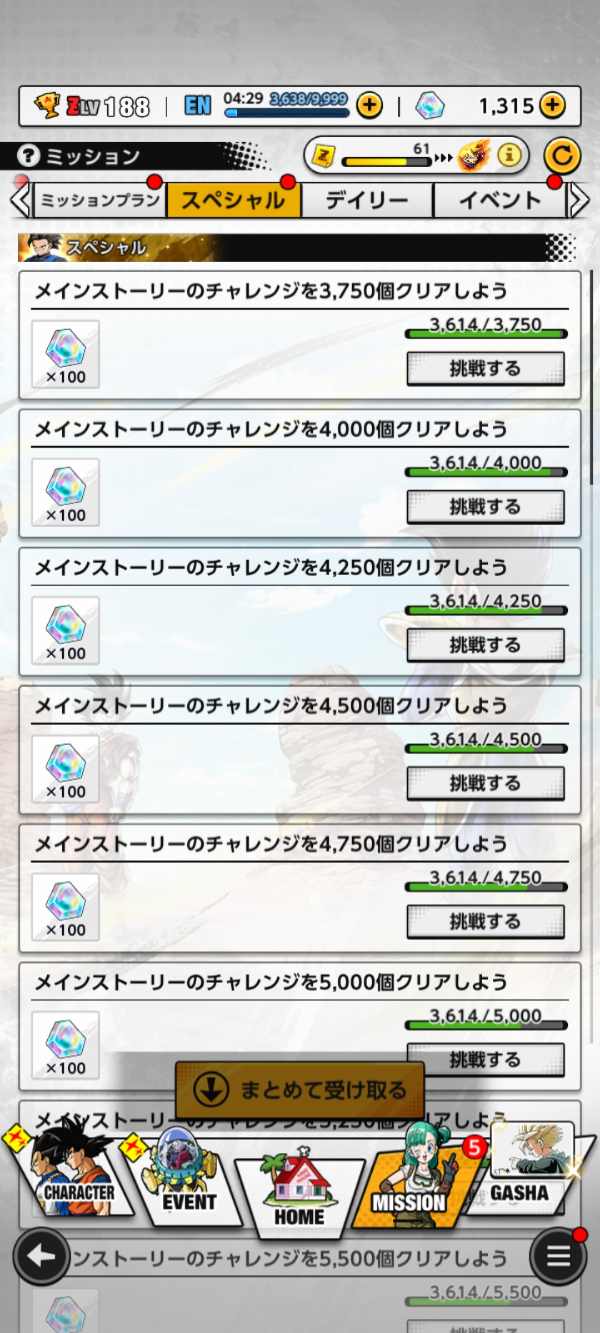Image resolution: width=600 pixels, height=1333 pixels.
Task: Return to HOME screen
Action: [299, 1195]
